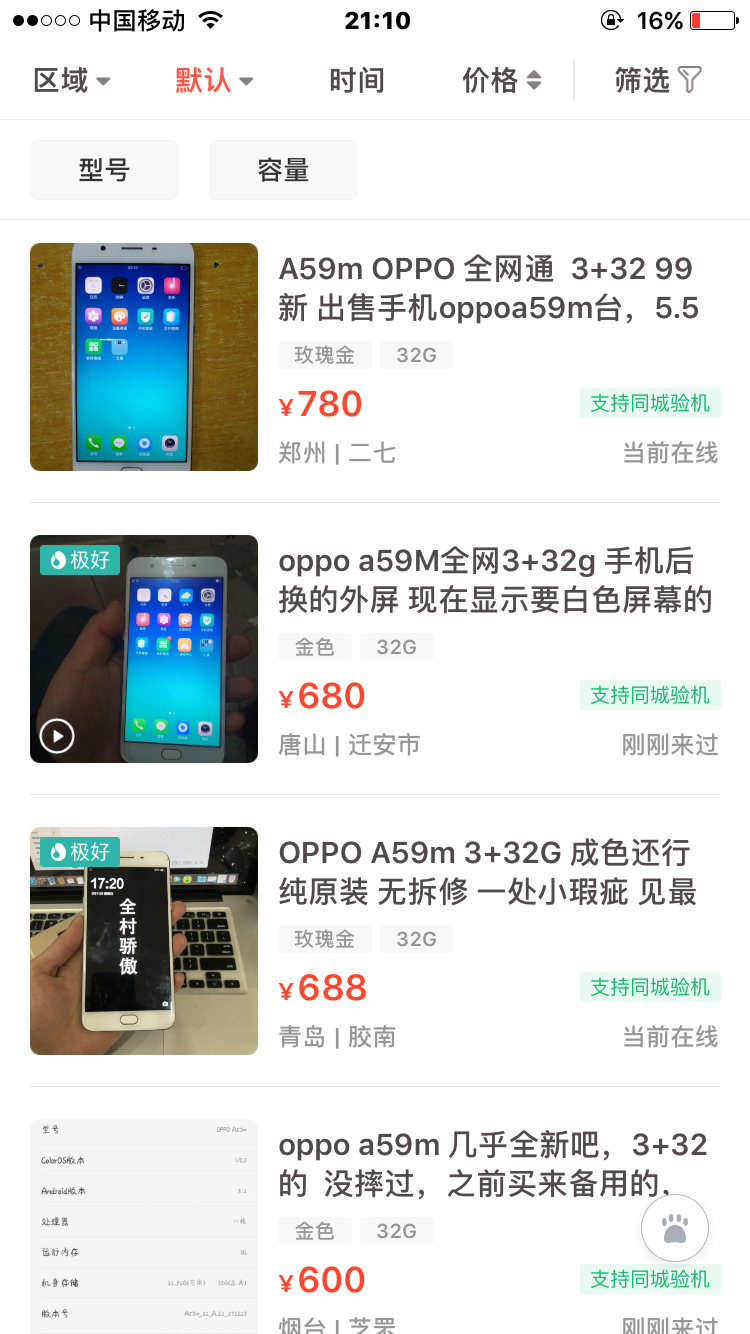Click 支持同城验机 on the ¥780 listing
The height and width of the screenshot is (1334, 750).
650,403
